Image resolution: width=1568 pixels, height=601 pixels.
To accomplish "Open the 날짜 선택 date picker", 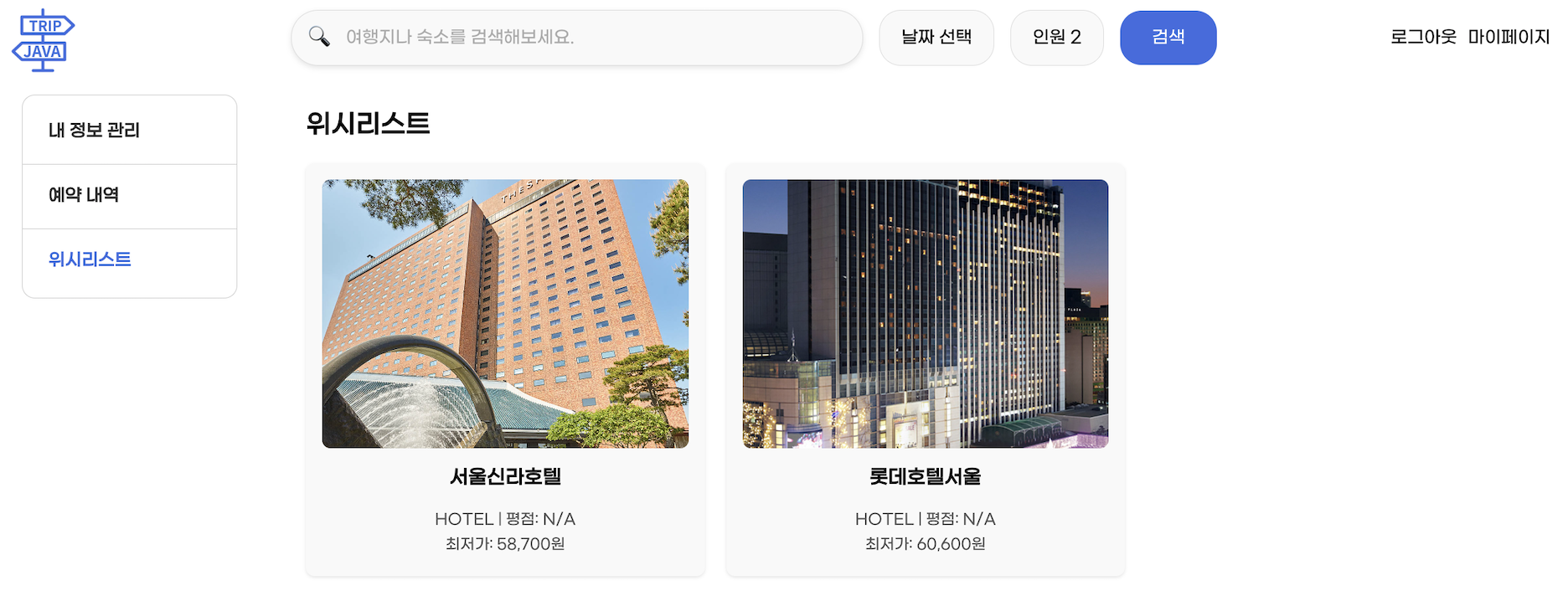I will pyautogui.click(x=936, y=38).
